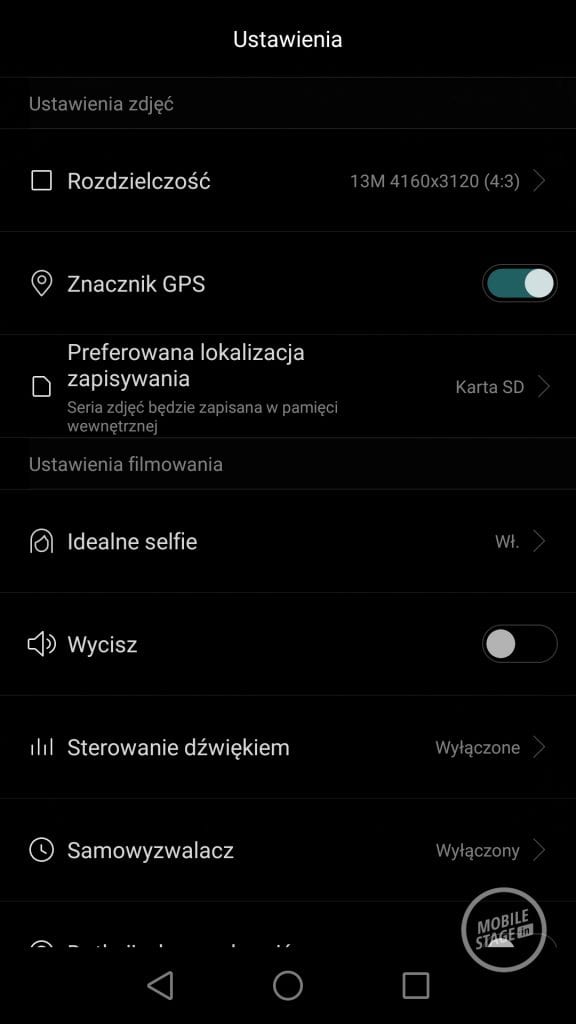Viewport: 576px width, 1024px height.
Task: Open the Idealne selfie option
Action: point(288,541)
